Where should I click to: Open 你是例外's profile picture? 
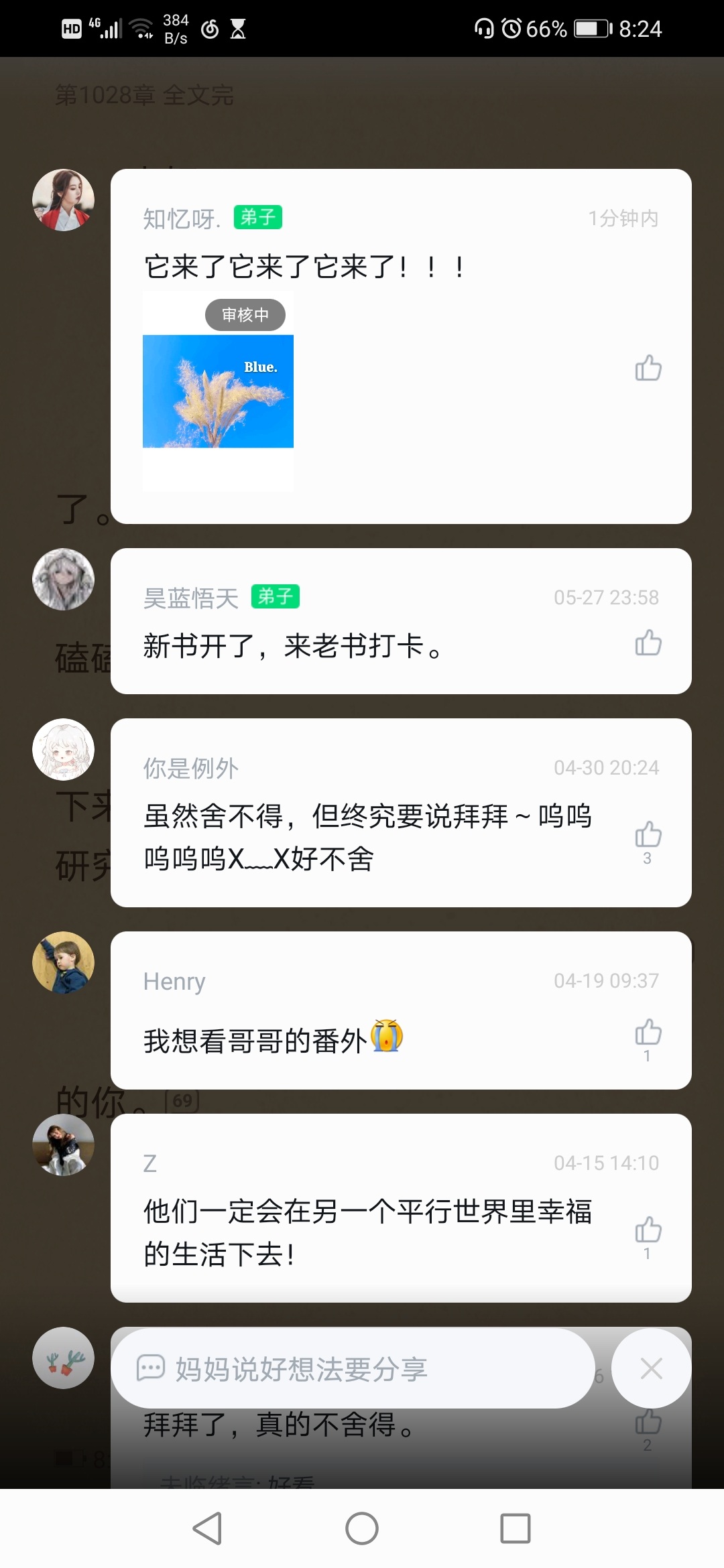[x=64, y=749]
